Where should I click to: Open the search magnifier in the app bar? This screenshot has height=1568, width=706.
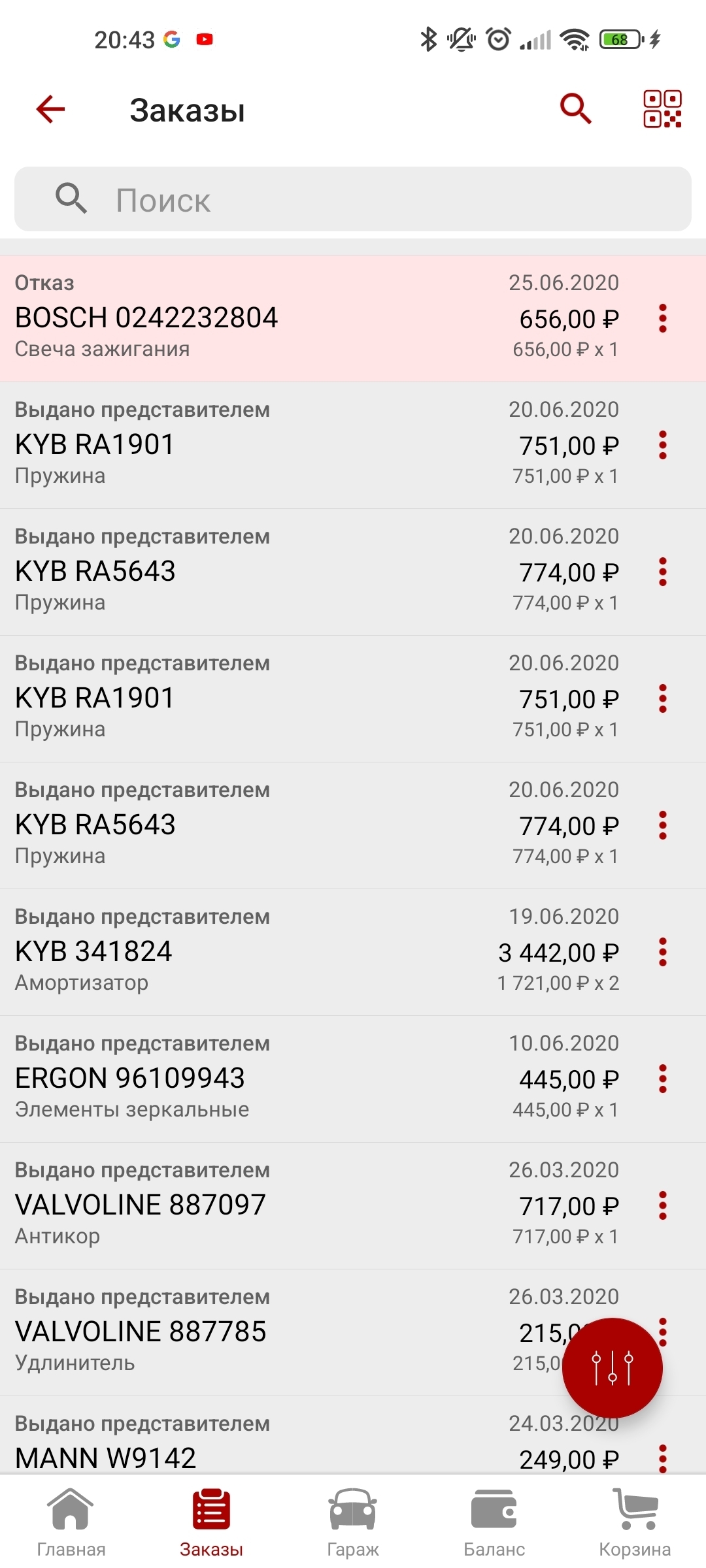pos(575,108)
